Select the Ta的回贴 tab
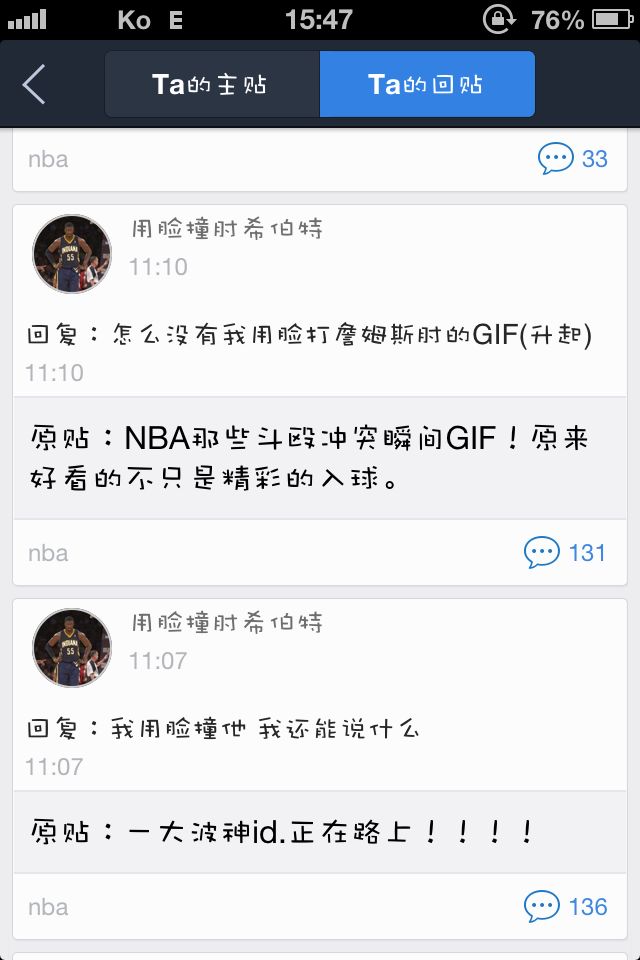Image resolution: width=640 pixels, height=960 pixels. 427,84
